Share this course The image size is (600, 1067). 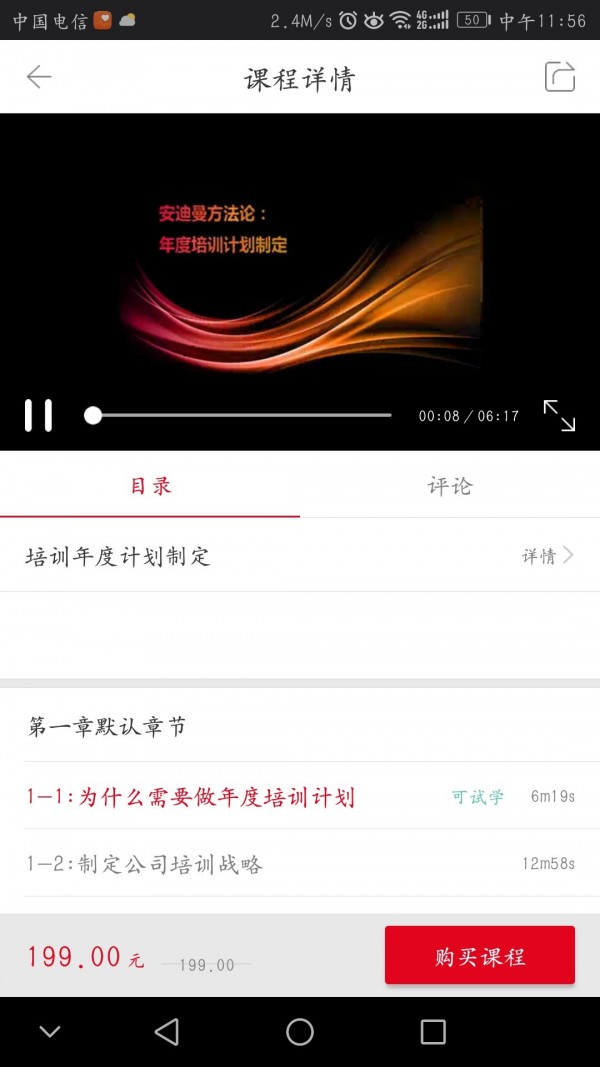(x=559, y=77)
